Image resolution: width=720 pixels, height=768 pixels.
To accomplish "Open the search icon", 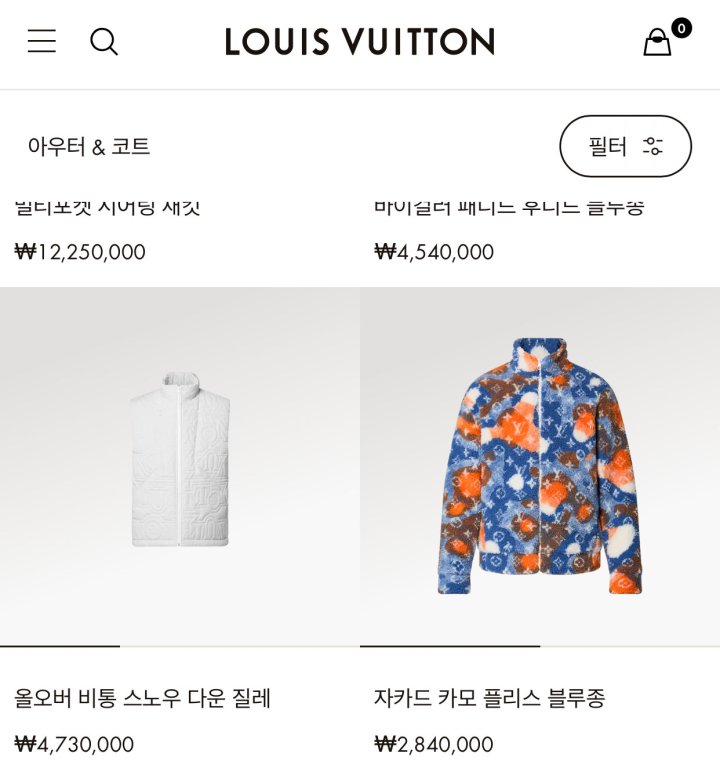I will click(x=104, y=41).
